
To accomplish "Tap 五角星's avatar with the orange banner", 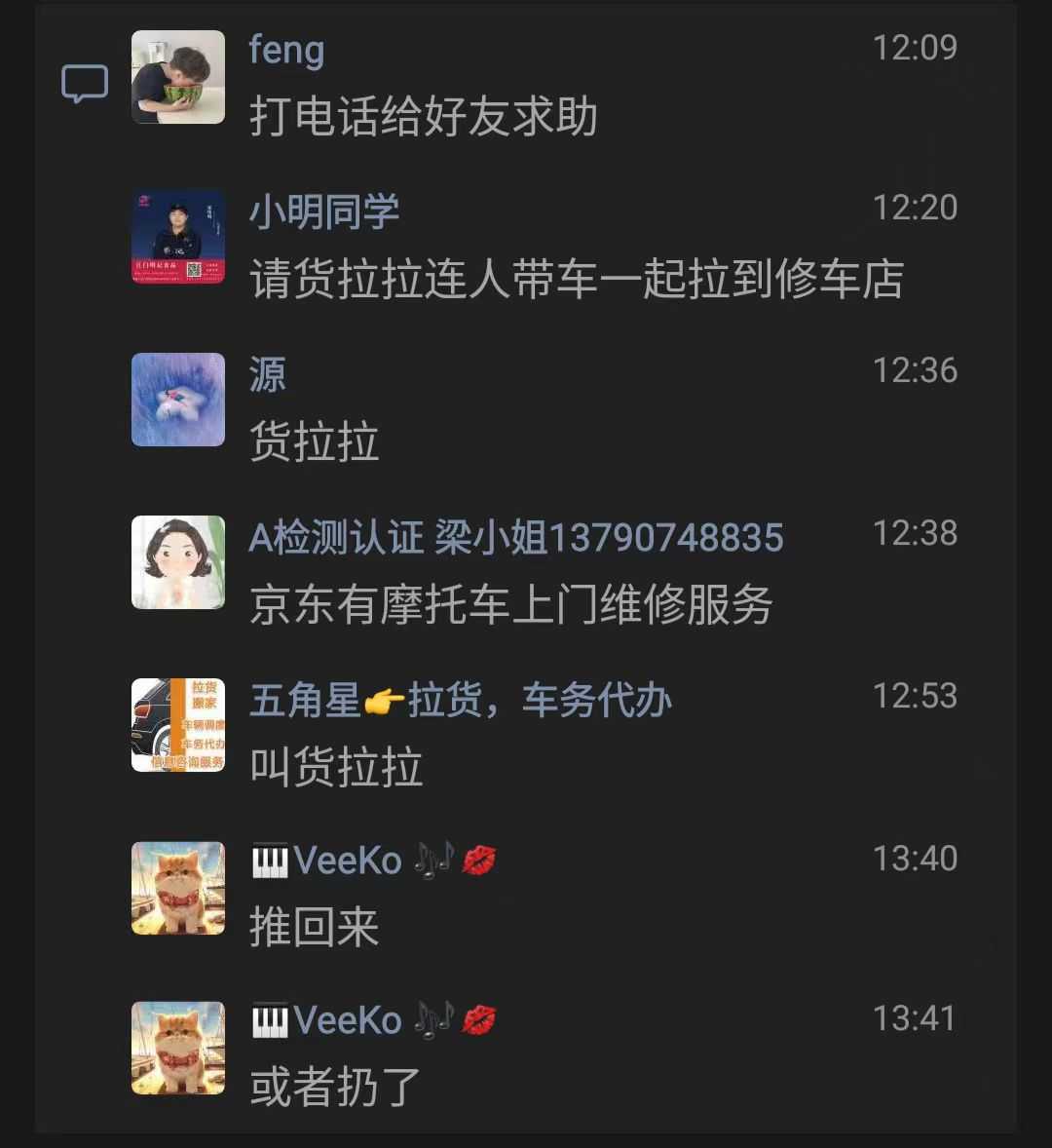I will point(178,725).
